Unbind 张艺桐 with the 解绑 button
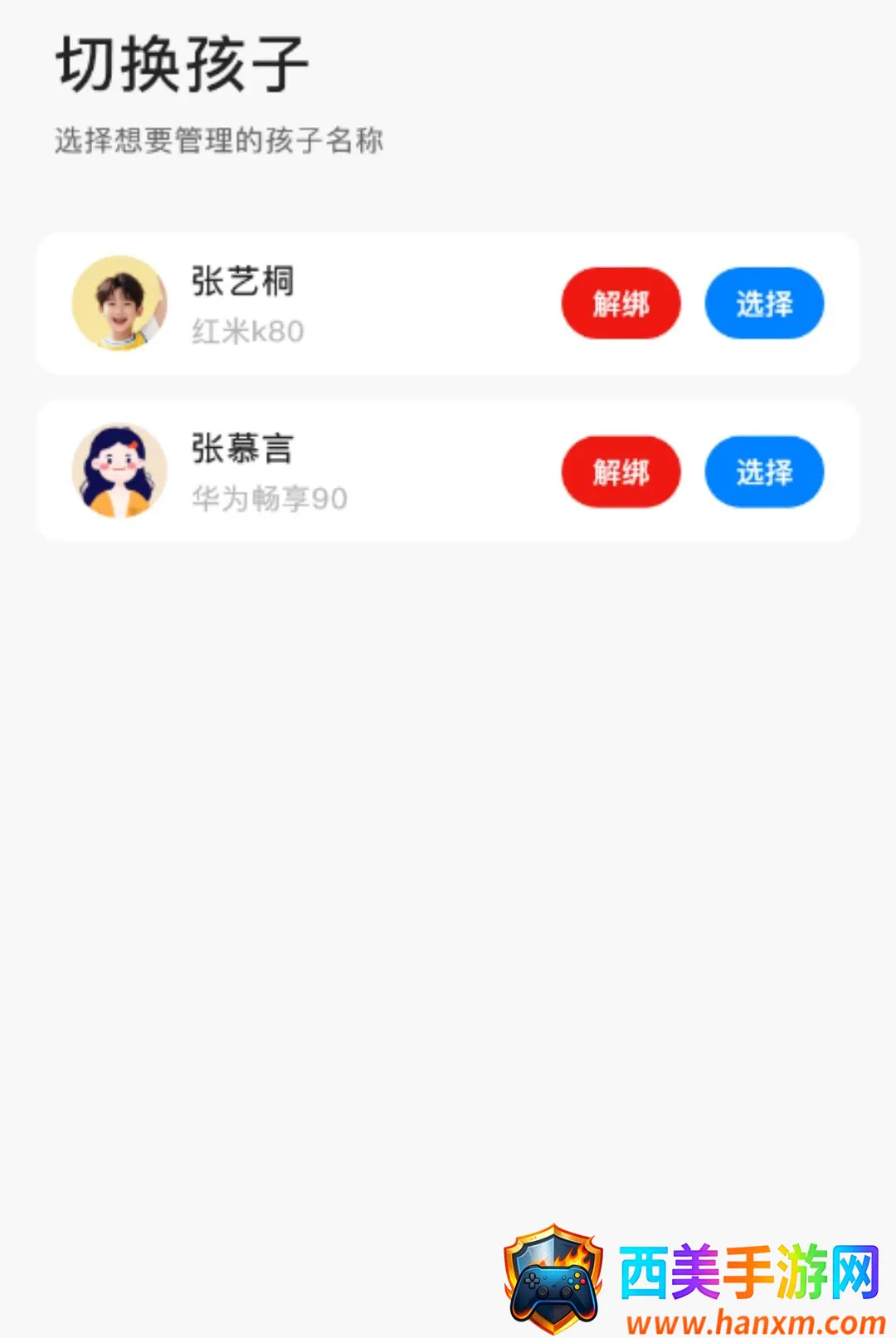 coord(621,304)
